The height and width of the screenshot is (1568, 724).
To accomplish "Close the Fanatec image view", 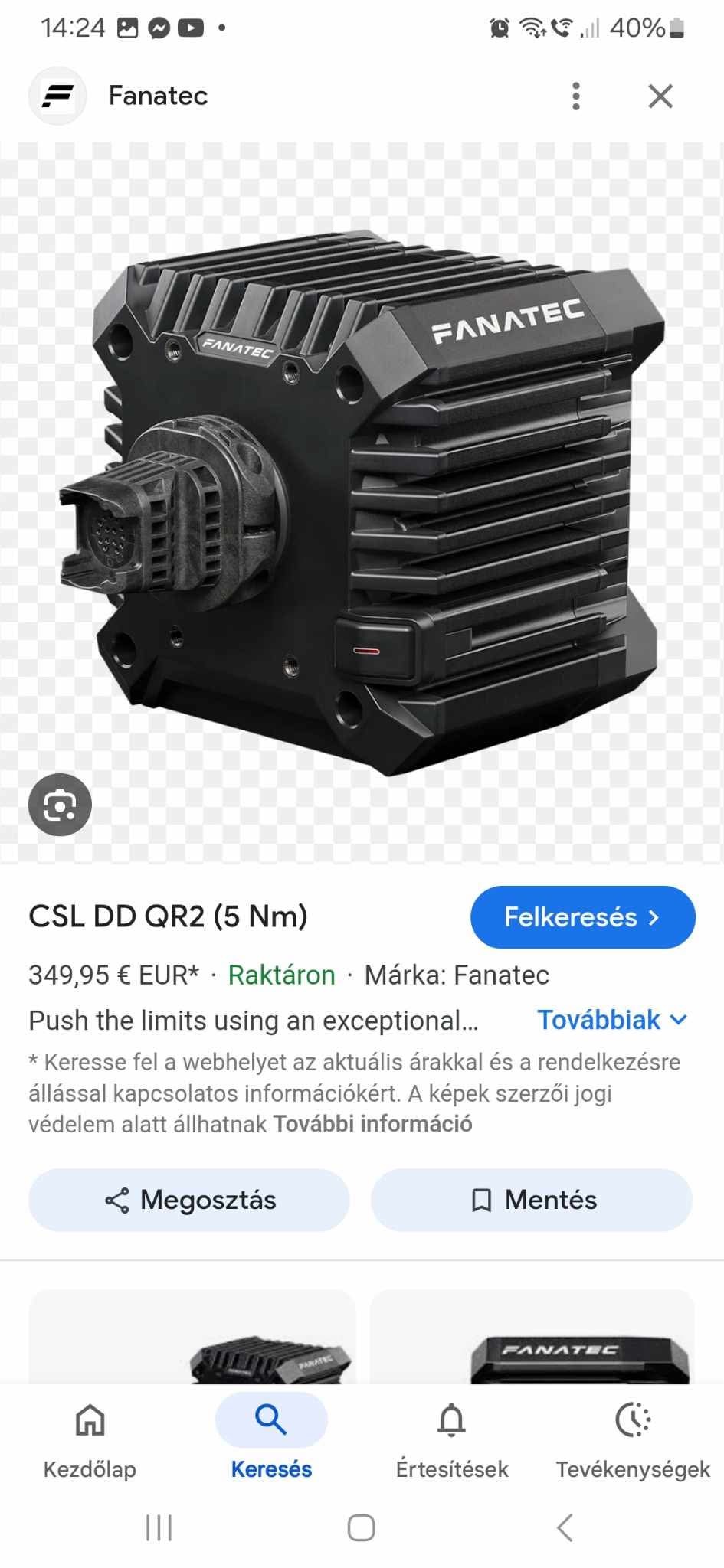I will 660,96.
